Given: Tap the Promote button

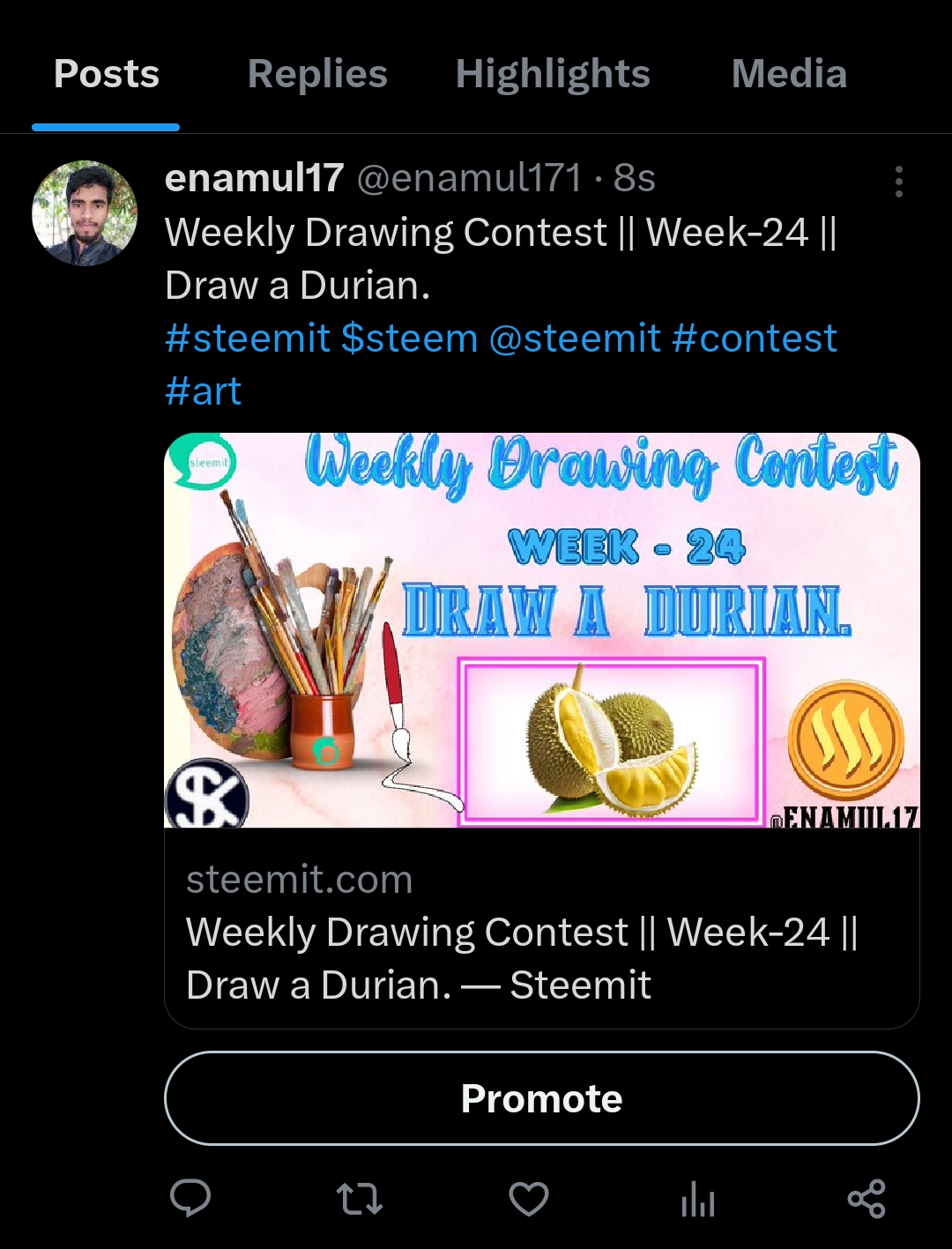Looking at the screenshot, I should pyautogui.click(x=542, y=1098).
